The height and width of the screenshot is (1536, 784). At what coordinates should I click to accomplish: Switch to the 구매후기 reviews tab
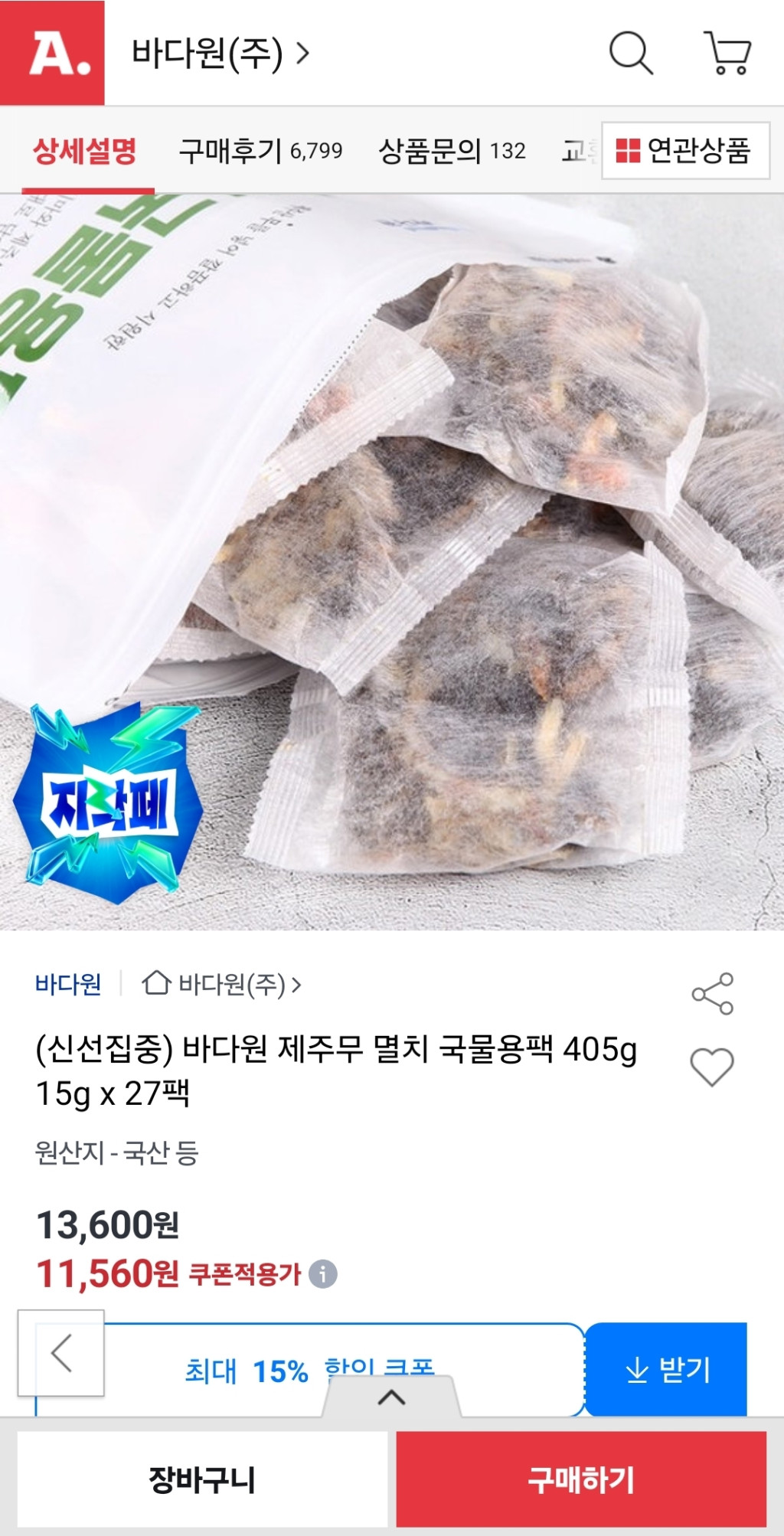(260, 151)
